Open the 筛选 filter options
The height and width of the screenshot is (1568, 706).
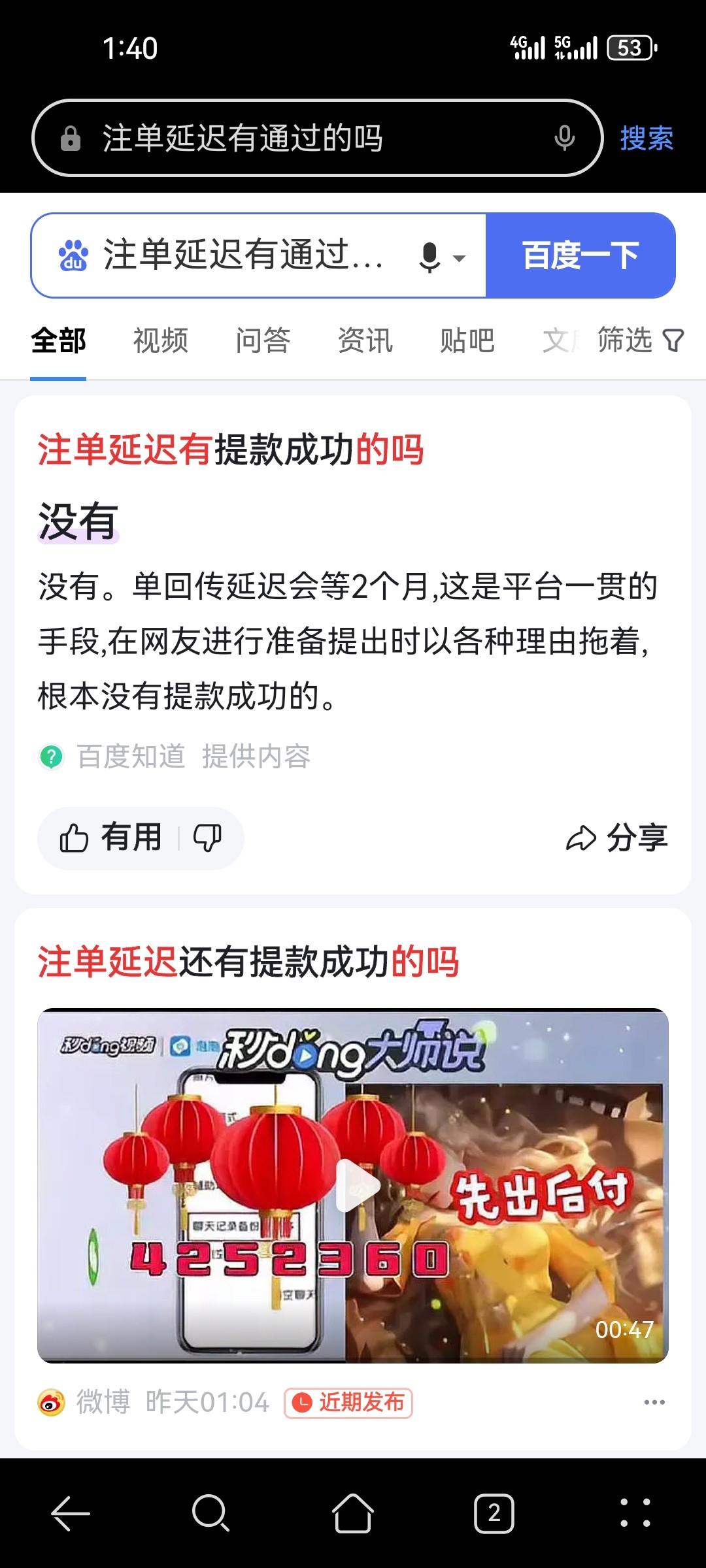coord(639,340)
